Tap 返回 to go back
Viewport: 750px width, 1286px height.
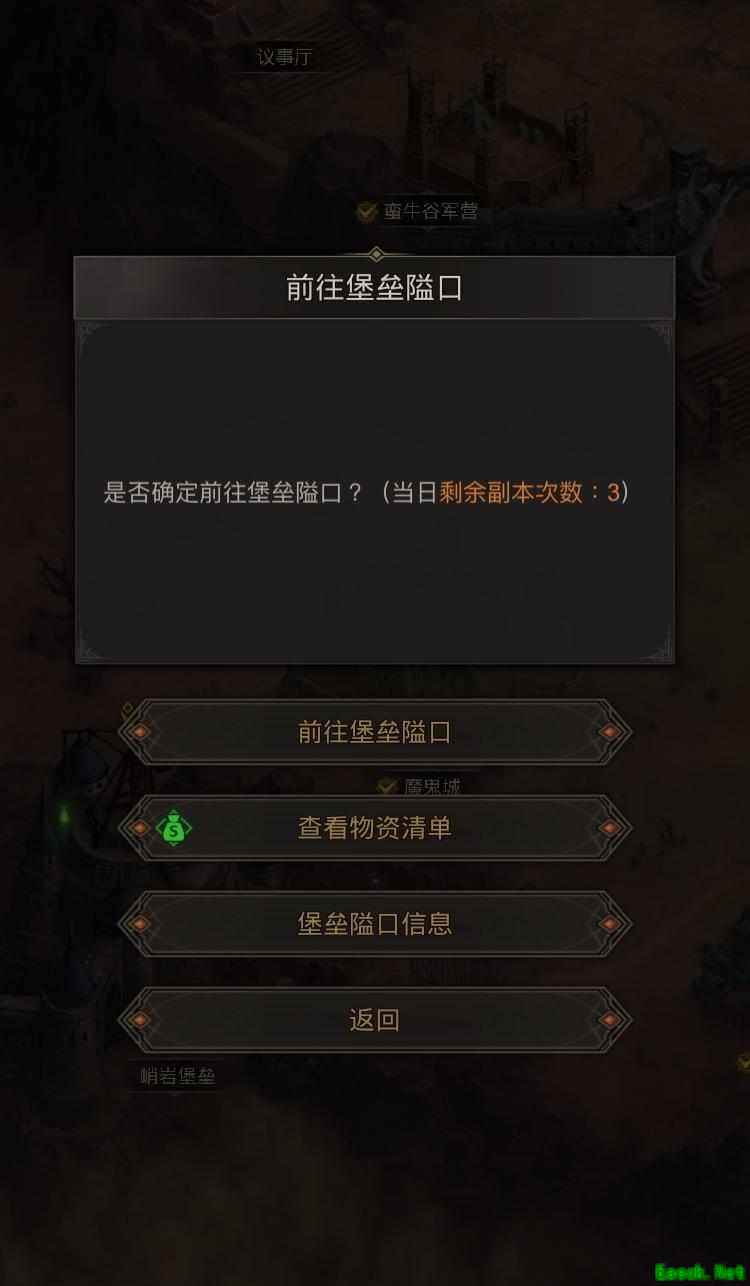[x=375, y=1019]
